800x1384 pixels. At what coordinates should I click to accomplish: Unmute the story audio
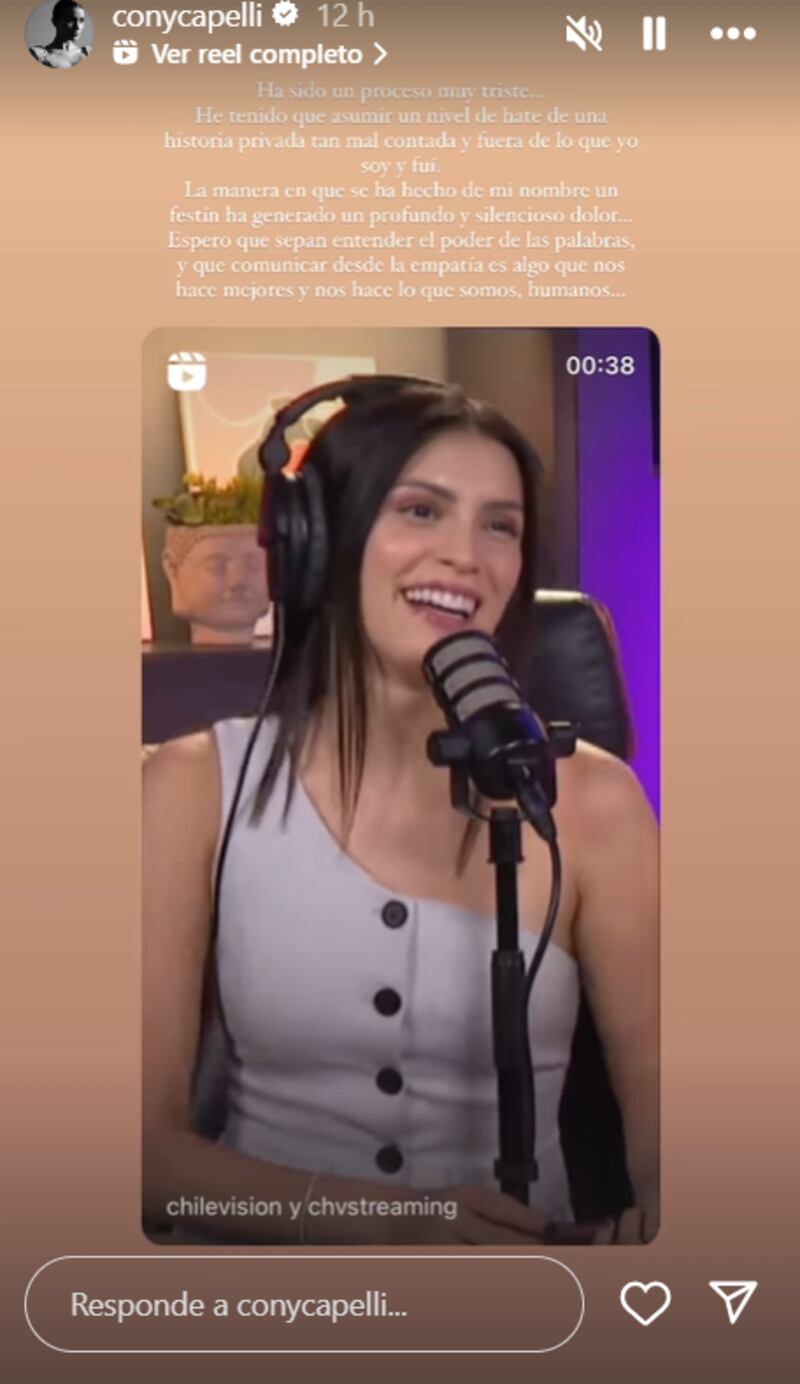click(583, 34)
